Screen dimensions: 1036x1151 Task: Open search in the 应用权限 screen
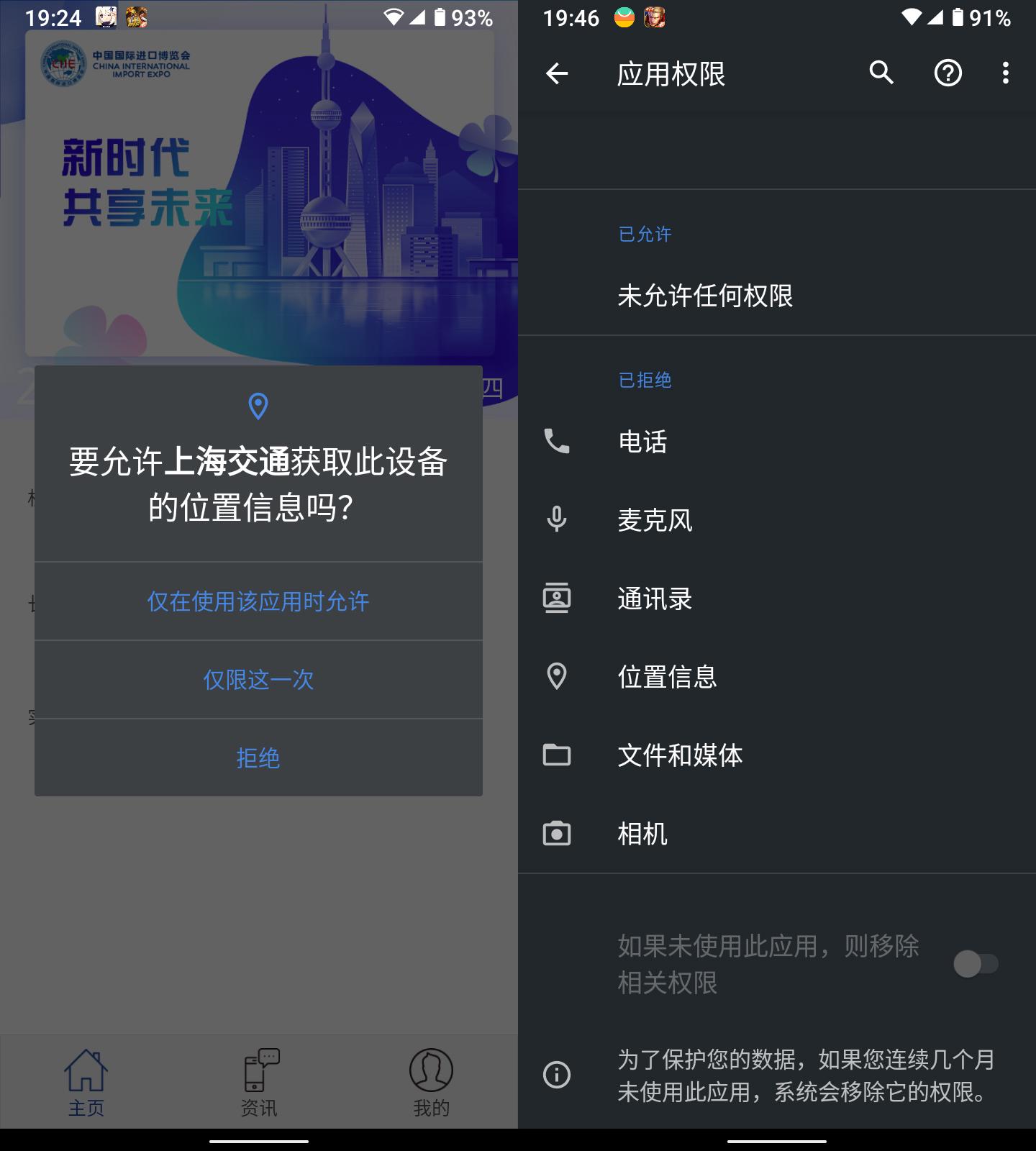coord(881,73)
